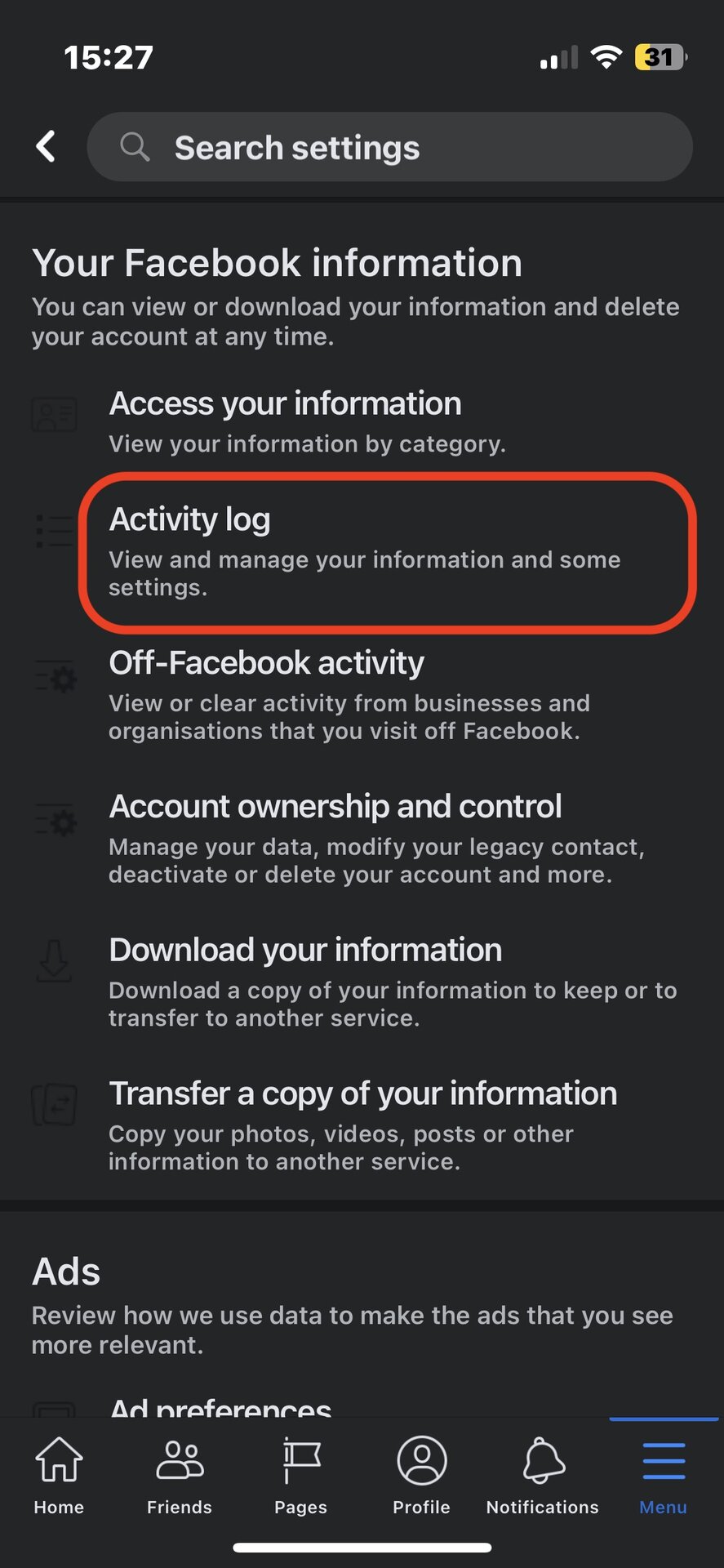Screen dimensions: 724x1568
Task: Switch to the Home tab
Action: 59,1475
